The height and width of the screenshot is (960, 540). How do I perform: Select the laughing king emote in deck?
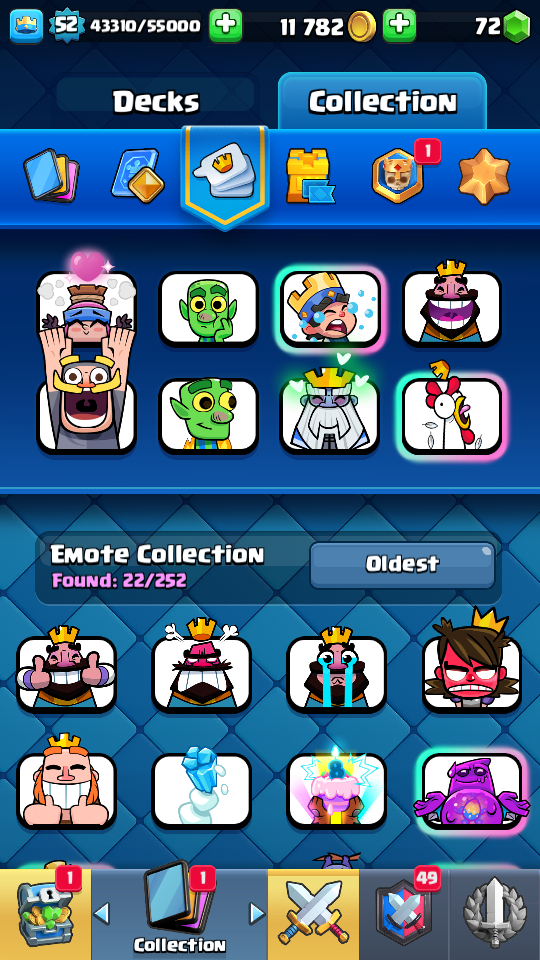pos(452,309)
